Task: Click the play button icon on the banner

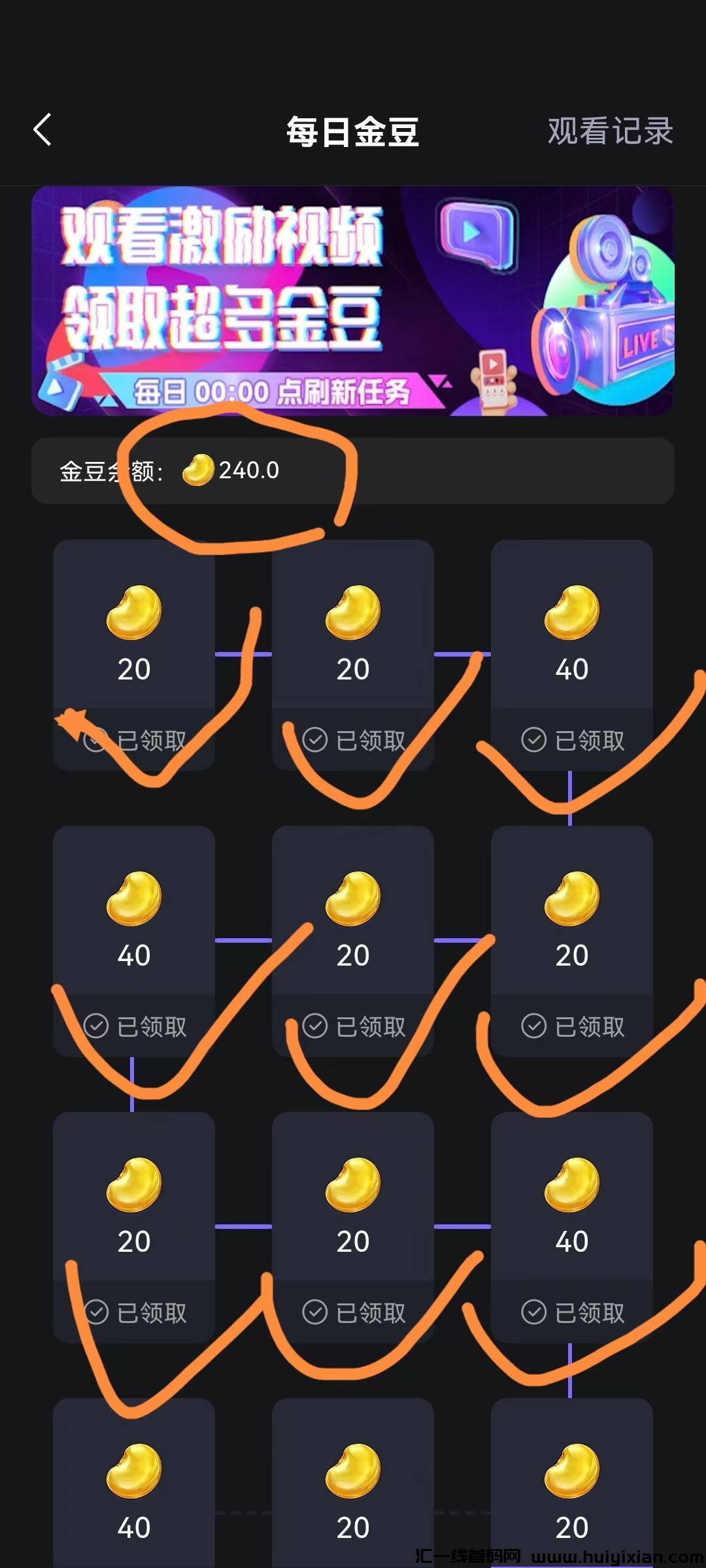Action: coord(472,230)
